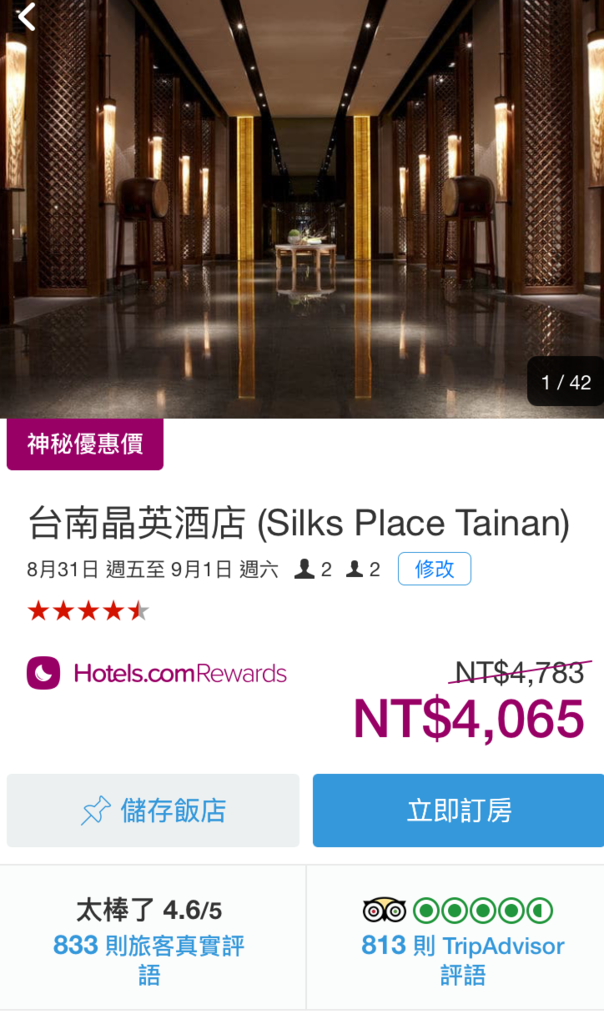
Task: Save this hotel with 儲存飯店
Action: (x=153, y=810)
